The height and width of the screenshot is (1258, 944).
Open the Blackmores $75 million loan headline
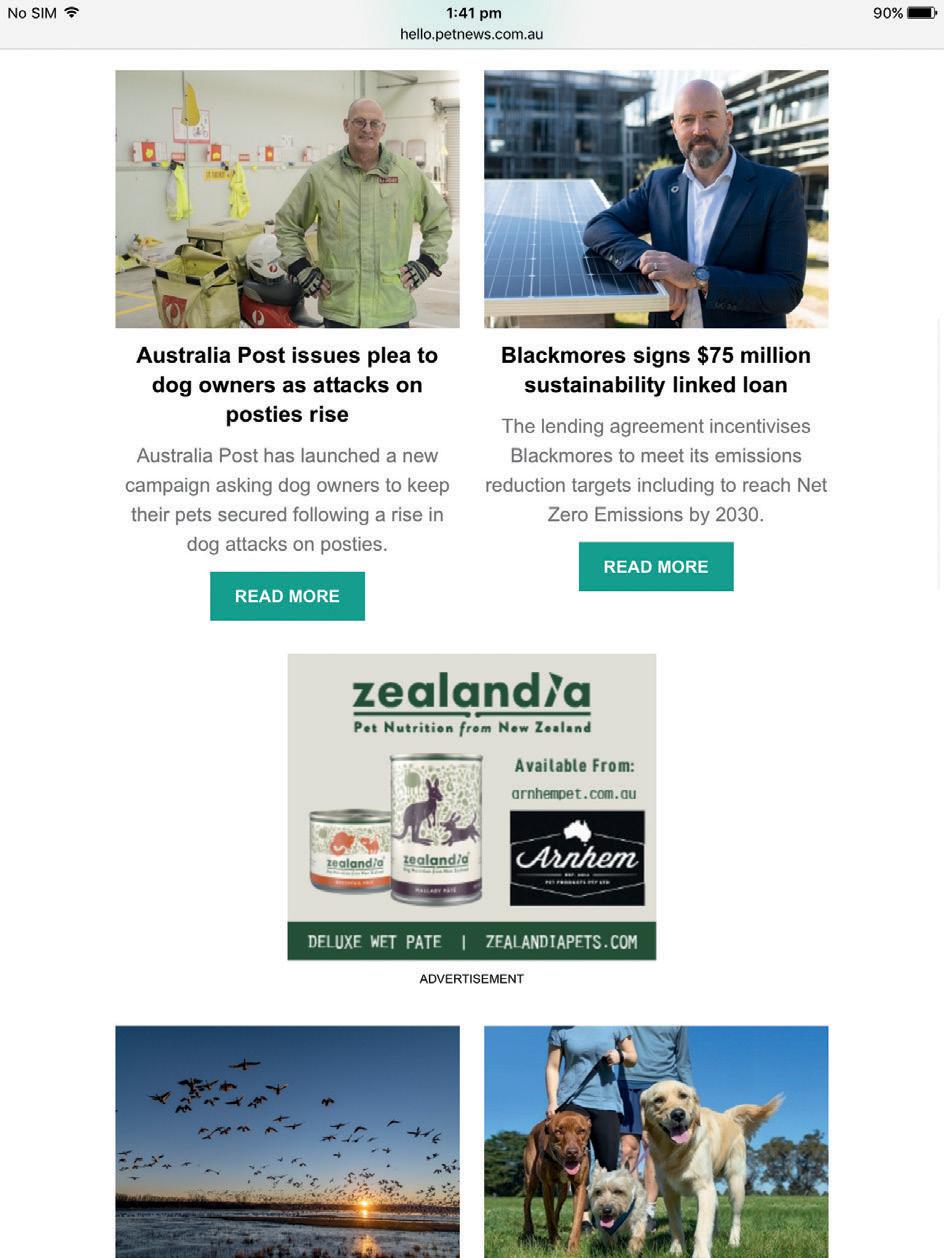(x=656, y=370)
